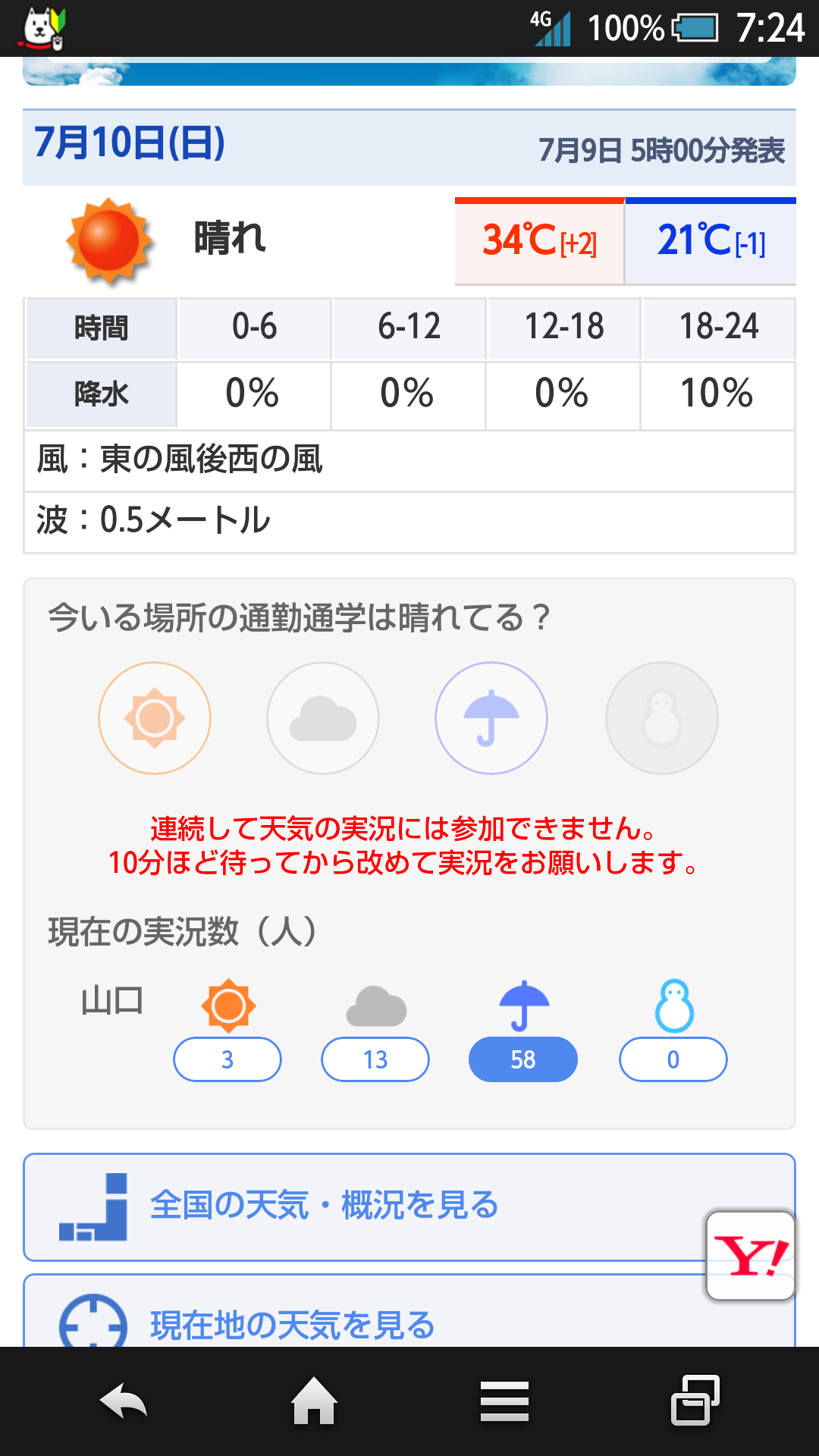Report snowy weather with the snowman icon
The height and width of the screenshot is (1456, 819).
click(661, 718)
